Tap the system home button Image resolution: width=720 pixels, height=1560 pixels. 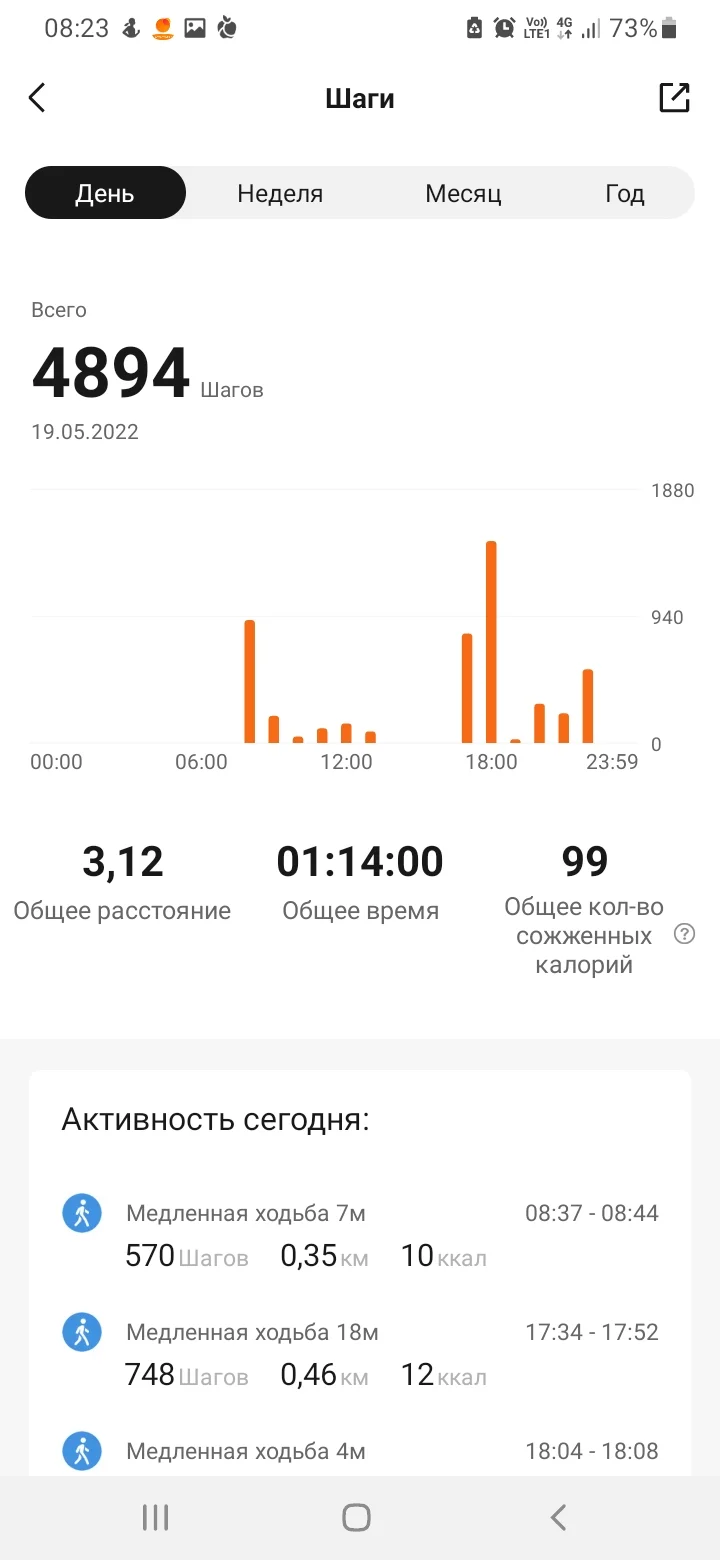pyautogui.click(x=356, y=1517)
